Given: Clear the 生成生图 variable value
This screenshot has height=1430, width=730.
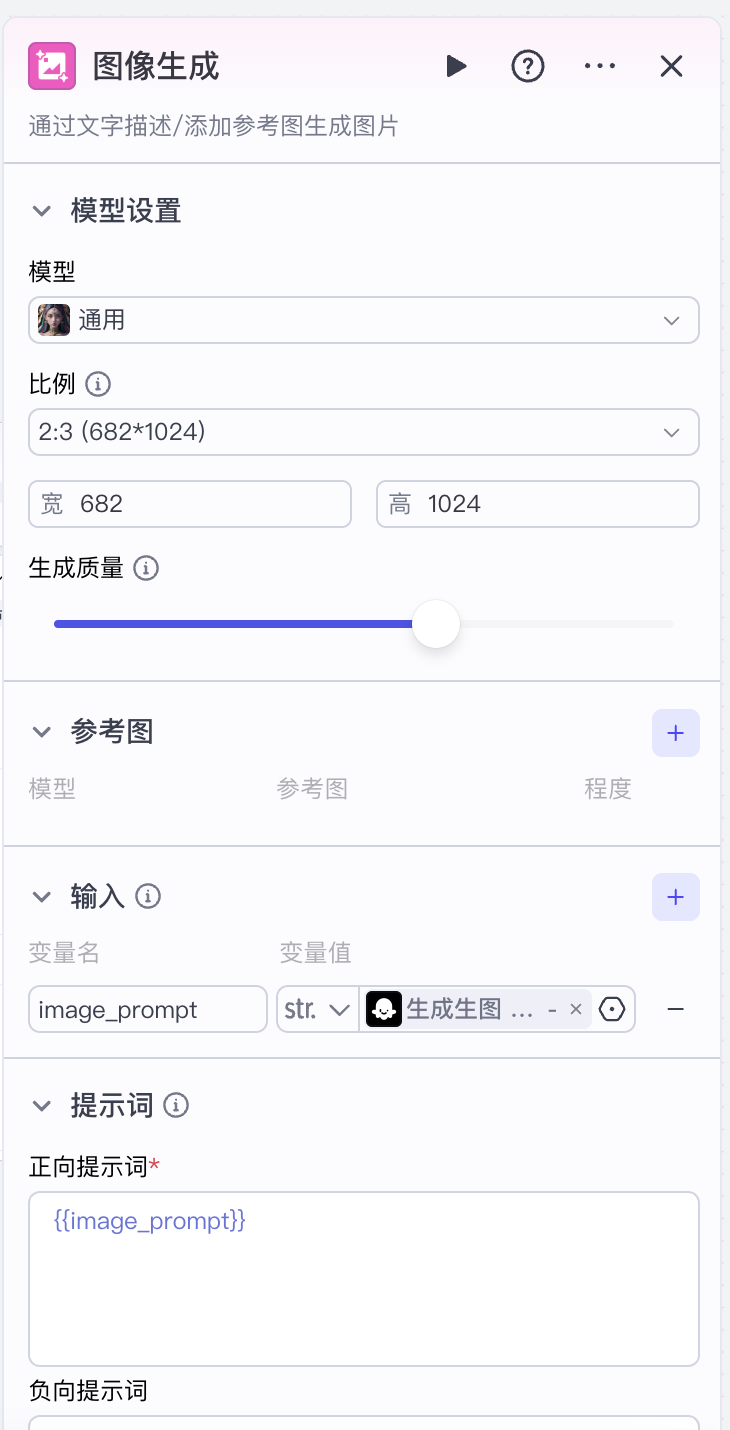Looking at the screenshot, I should (x=576, y=1010).
